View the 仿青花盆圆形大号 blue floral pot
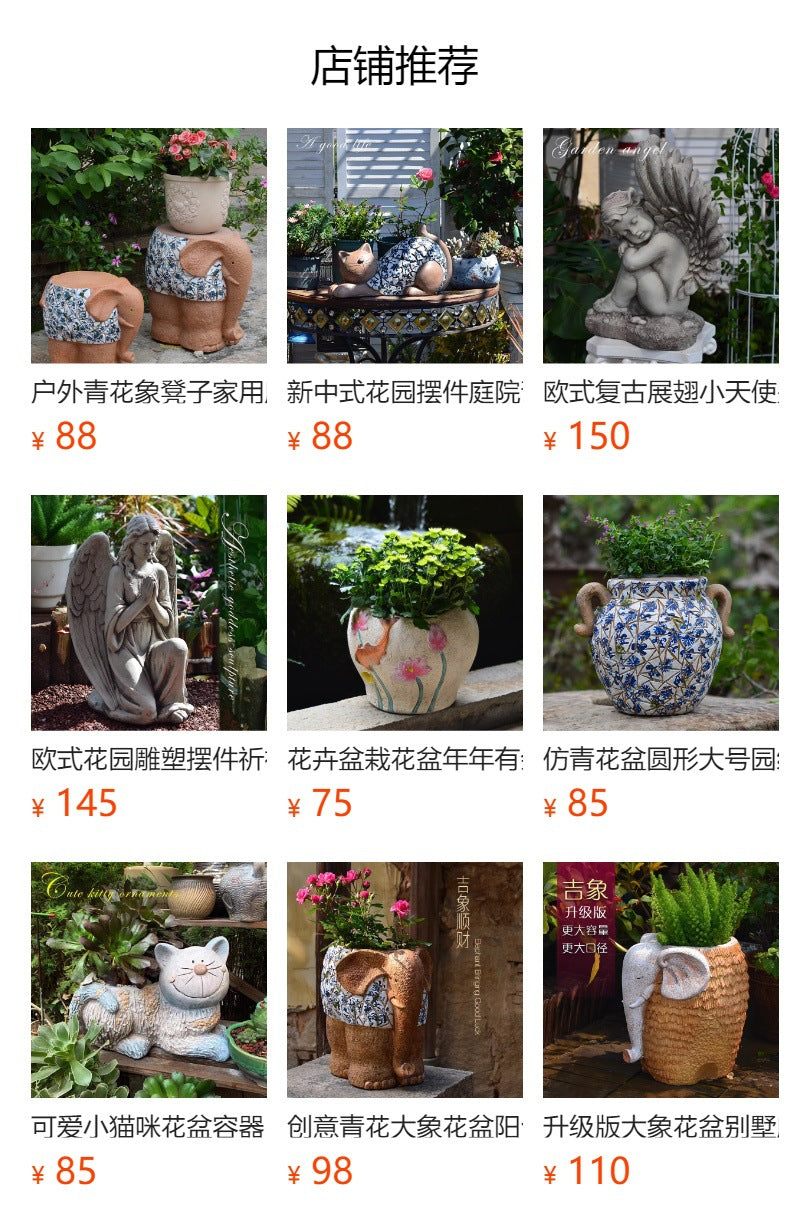This screenshot has height=1230, width=790. pyautogui.click(x=660, y=613)
